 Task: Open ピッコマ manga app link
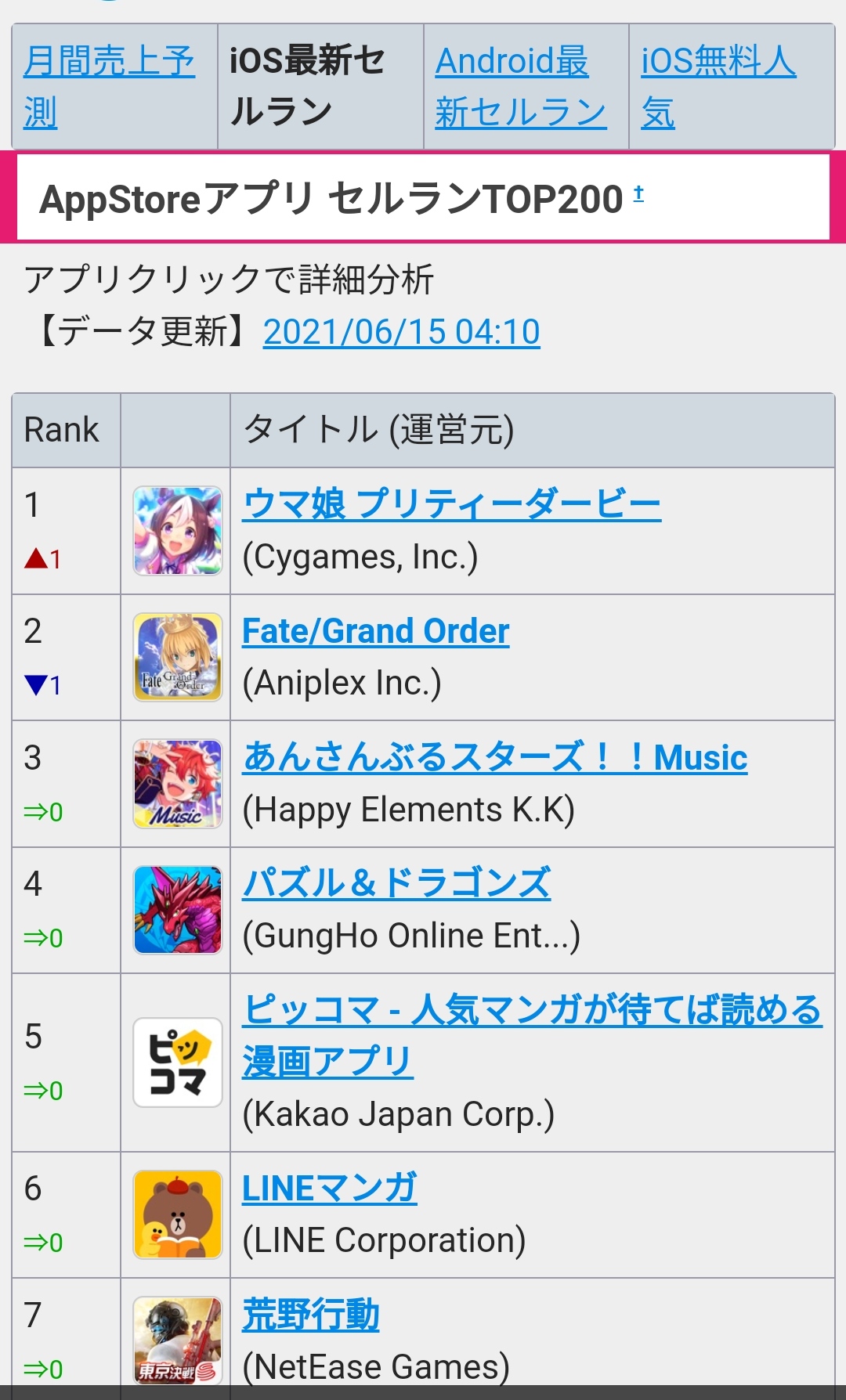pos(533,1035)
